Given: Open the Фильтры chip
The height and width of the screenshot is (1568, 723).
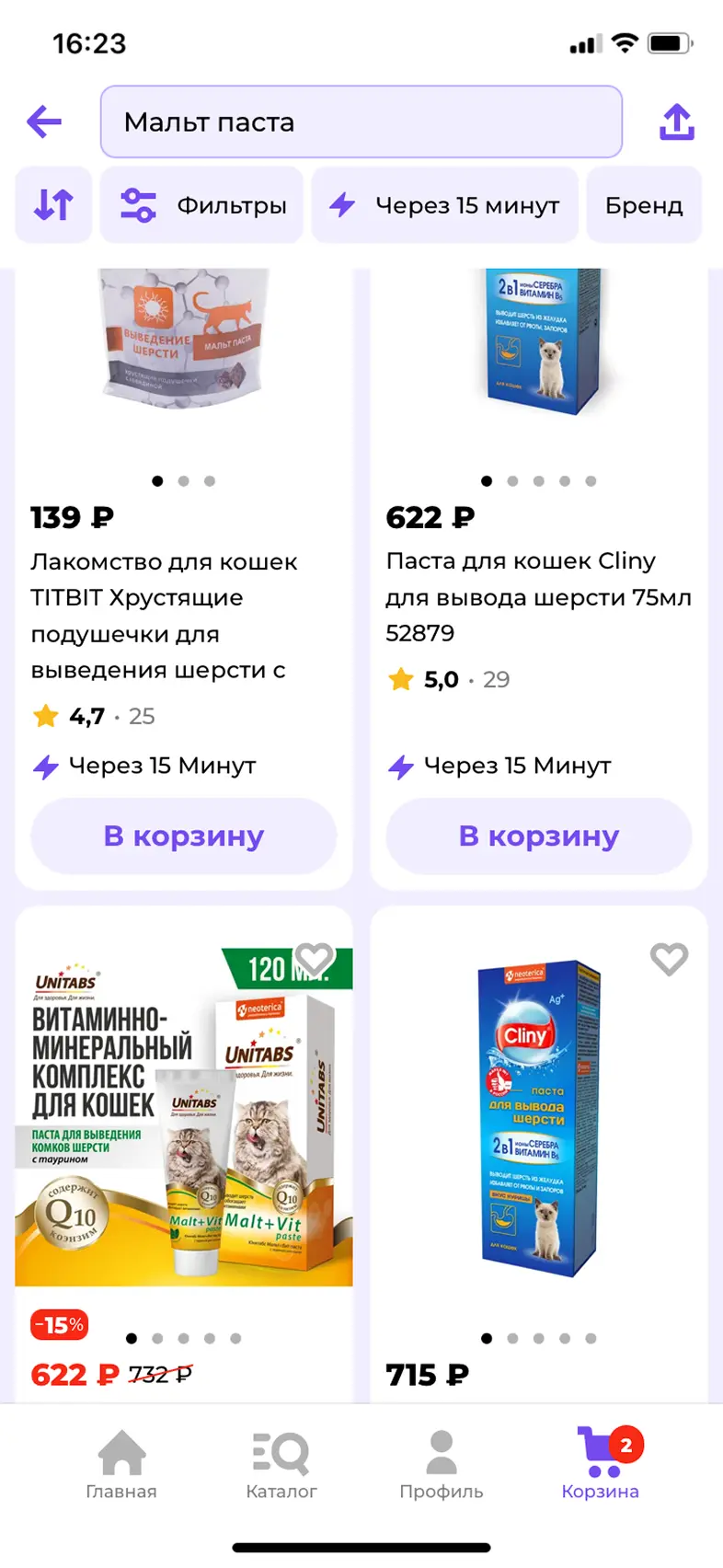Looking at the screenshot, I should (x=202, y=204).
